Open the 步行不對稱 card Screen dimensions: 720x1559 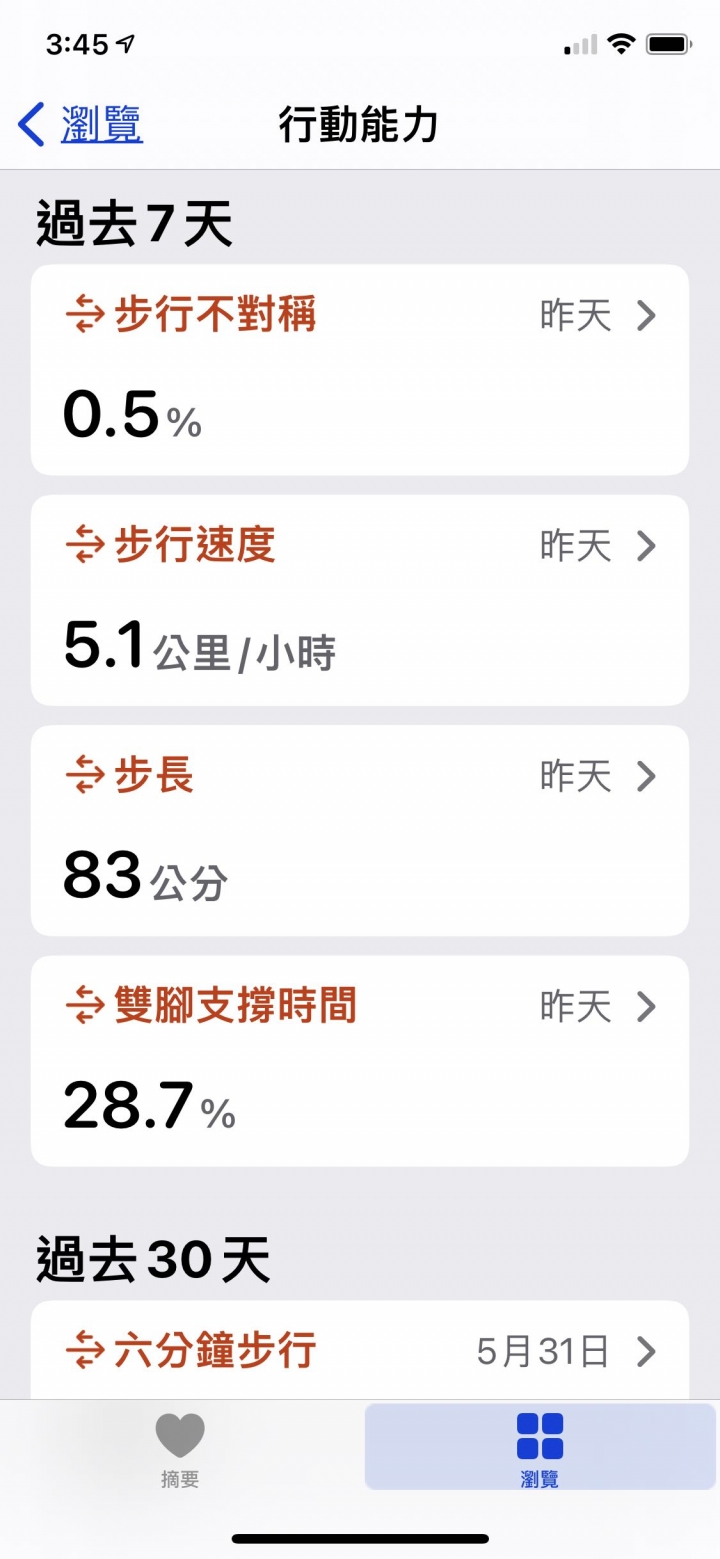[360, 370]
